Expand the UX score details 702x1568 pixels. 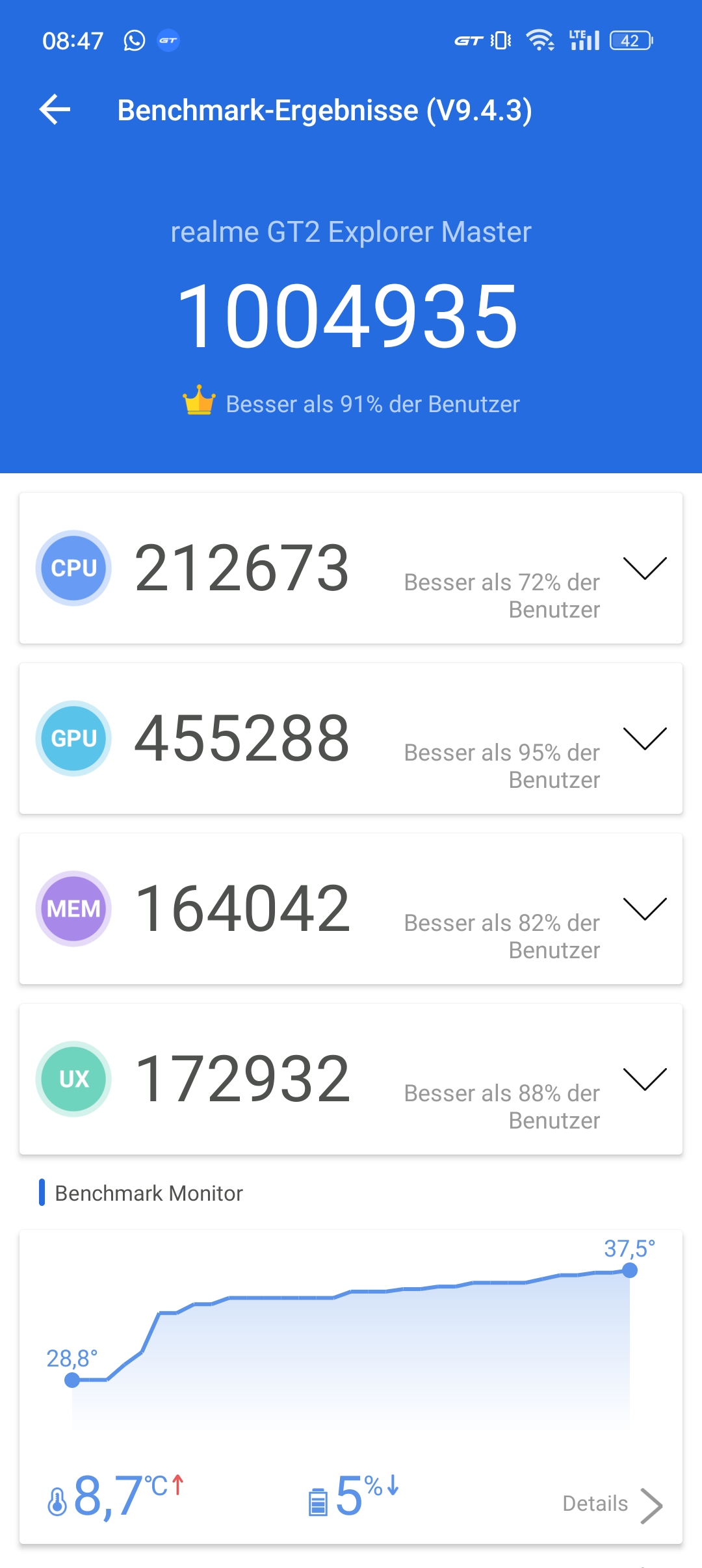(645, 1079)
